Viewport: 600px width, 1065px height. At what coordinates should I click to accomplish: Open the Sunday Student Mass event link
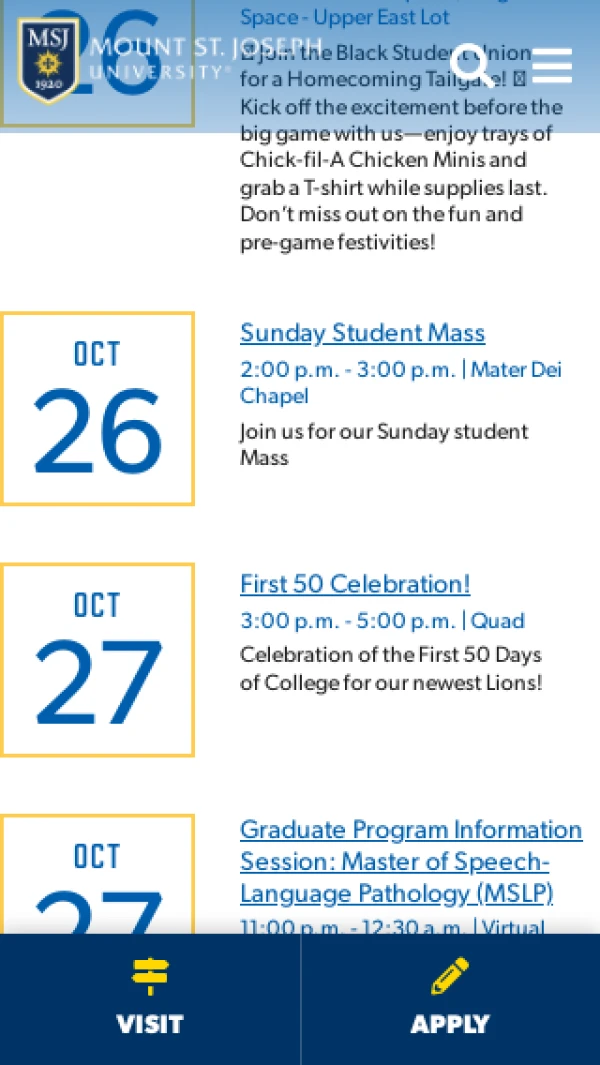point(362,333)
